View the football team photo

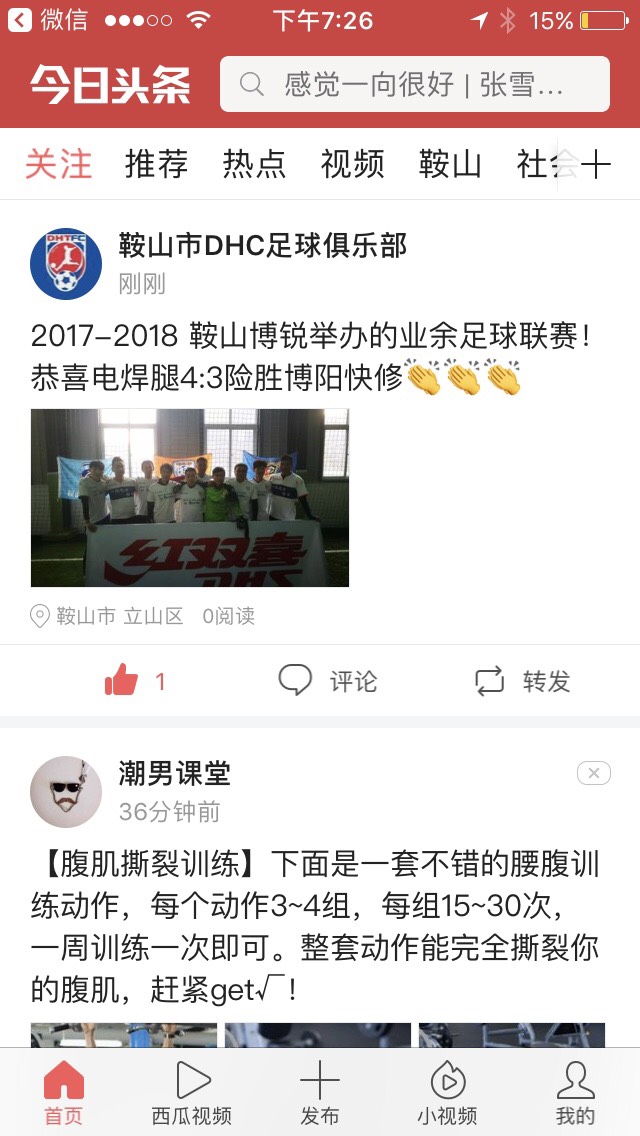click(x=190, y=497)
